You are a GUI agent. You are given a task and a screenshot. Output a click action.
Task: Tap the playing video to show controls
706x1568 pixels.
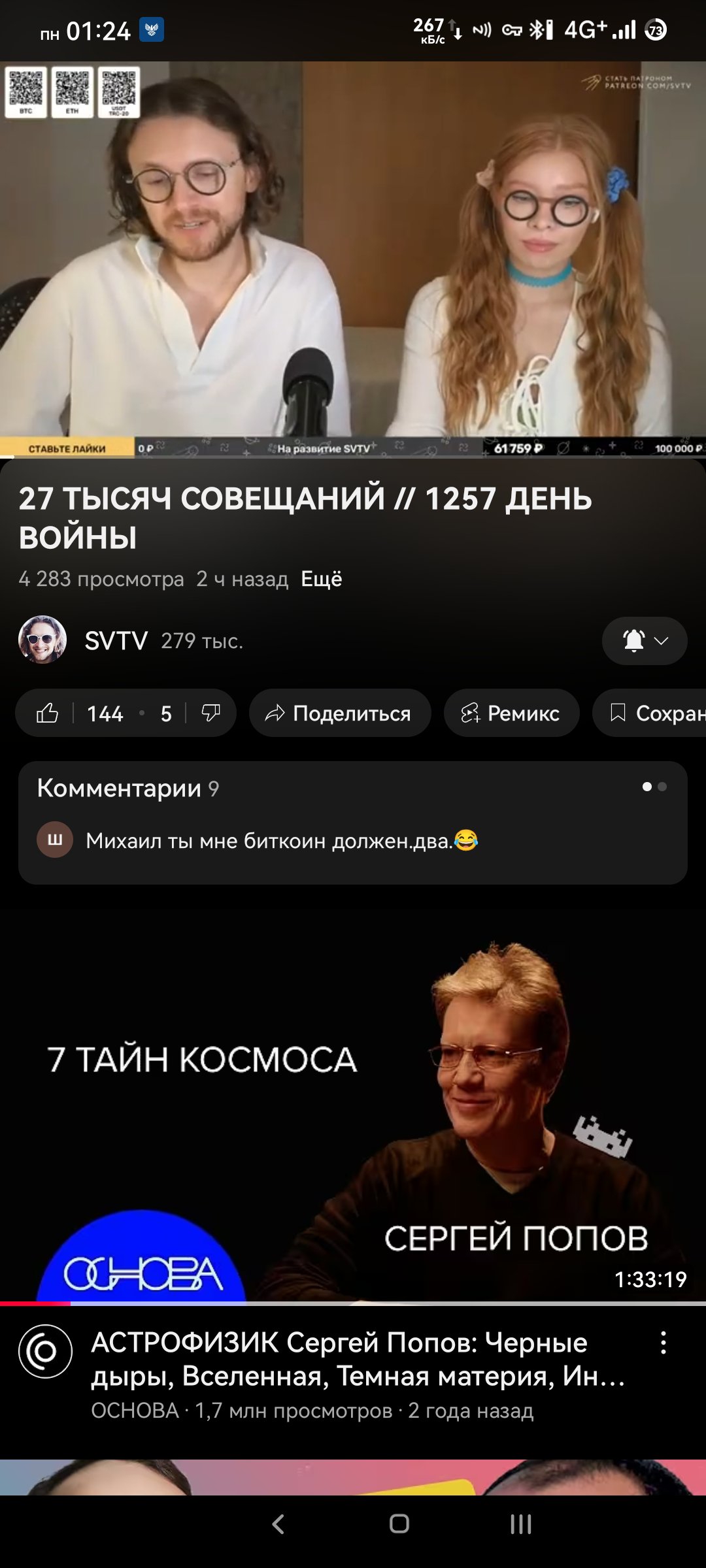[353, 259]
